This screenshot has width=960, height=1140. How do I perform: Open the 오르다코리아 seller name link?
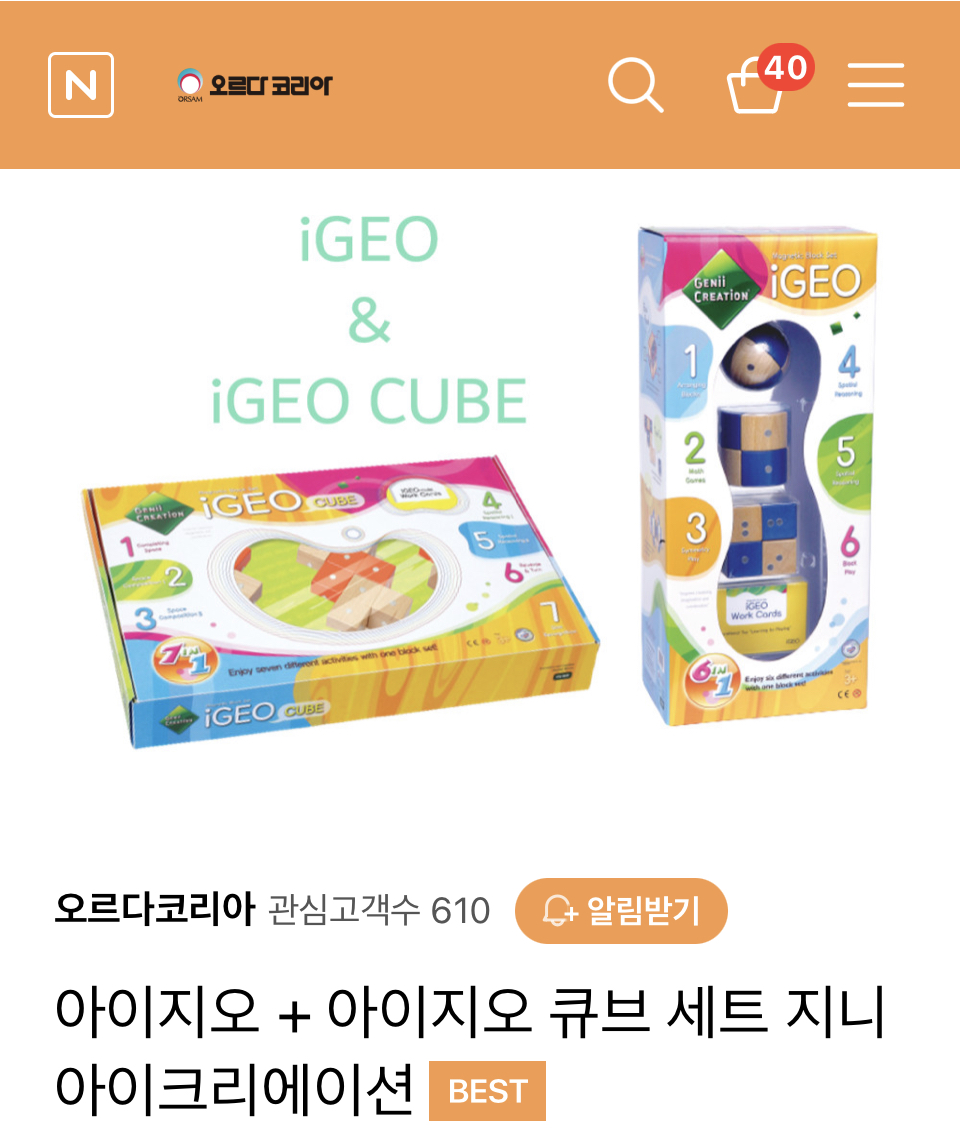tap(155, 910)
